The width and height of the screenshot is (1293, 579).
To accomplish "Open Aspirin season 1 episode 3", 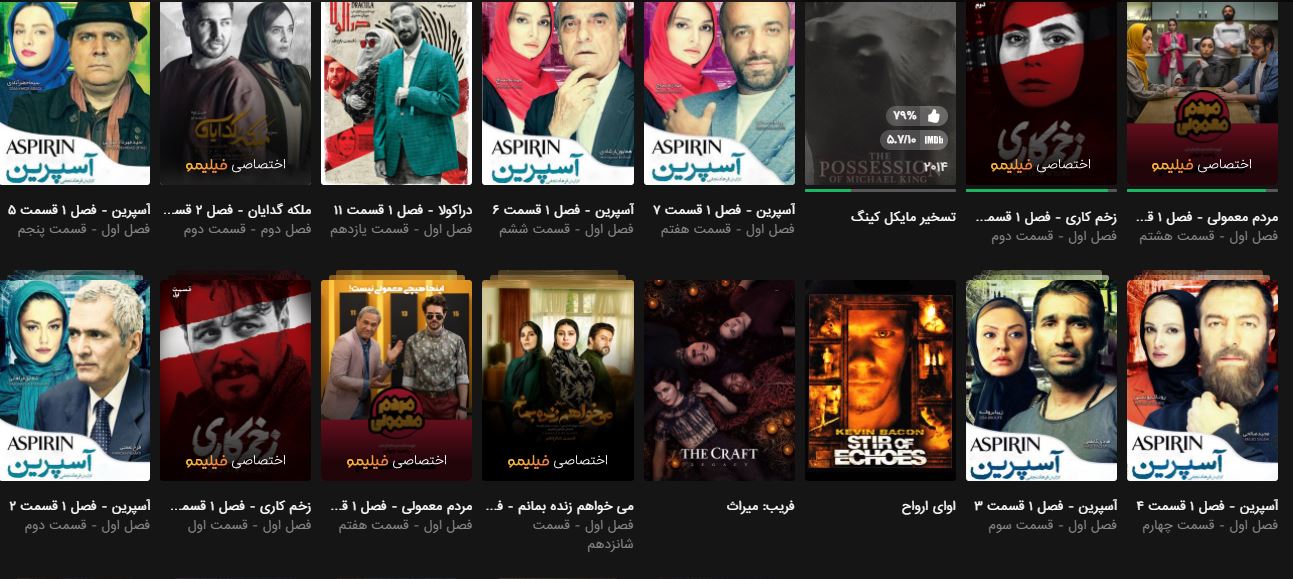I will (1041, 380).
